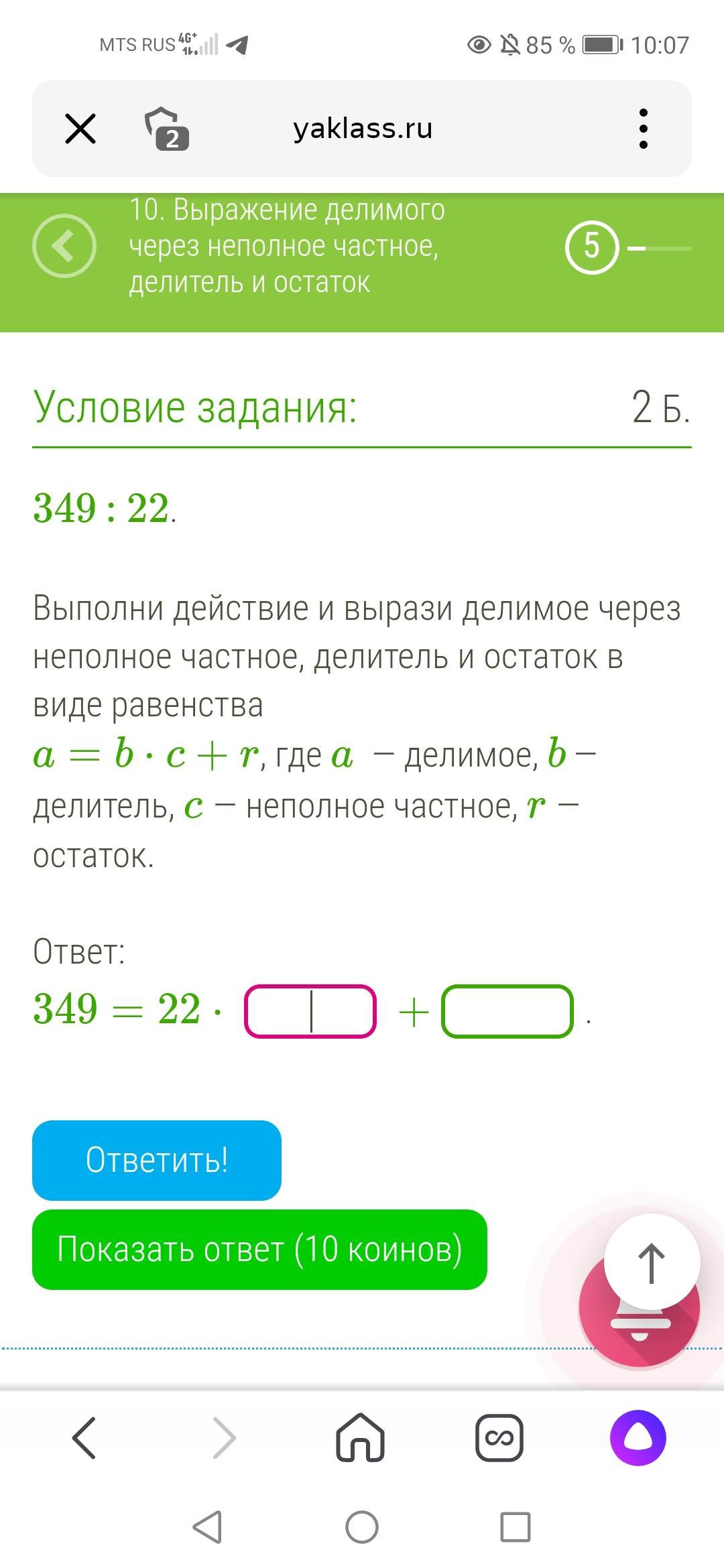Viewport: 724px width, 1568px height.
Task: Submit with the Ответить! button
Action: (x=157, y=1160)
